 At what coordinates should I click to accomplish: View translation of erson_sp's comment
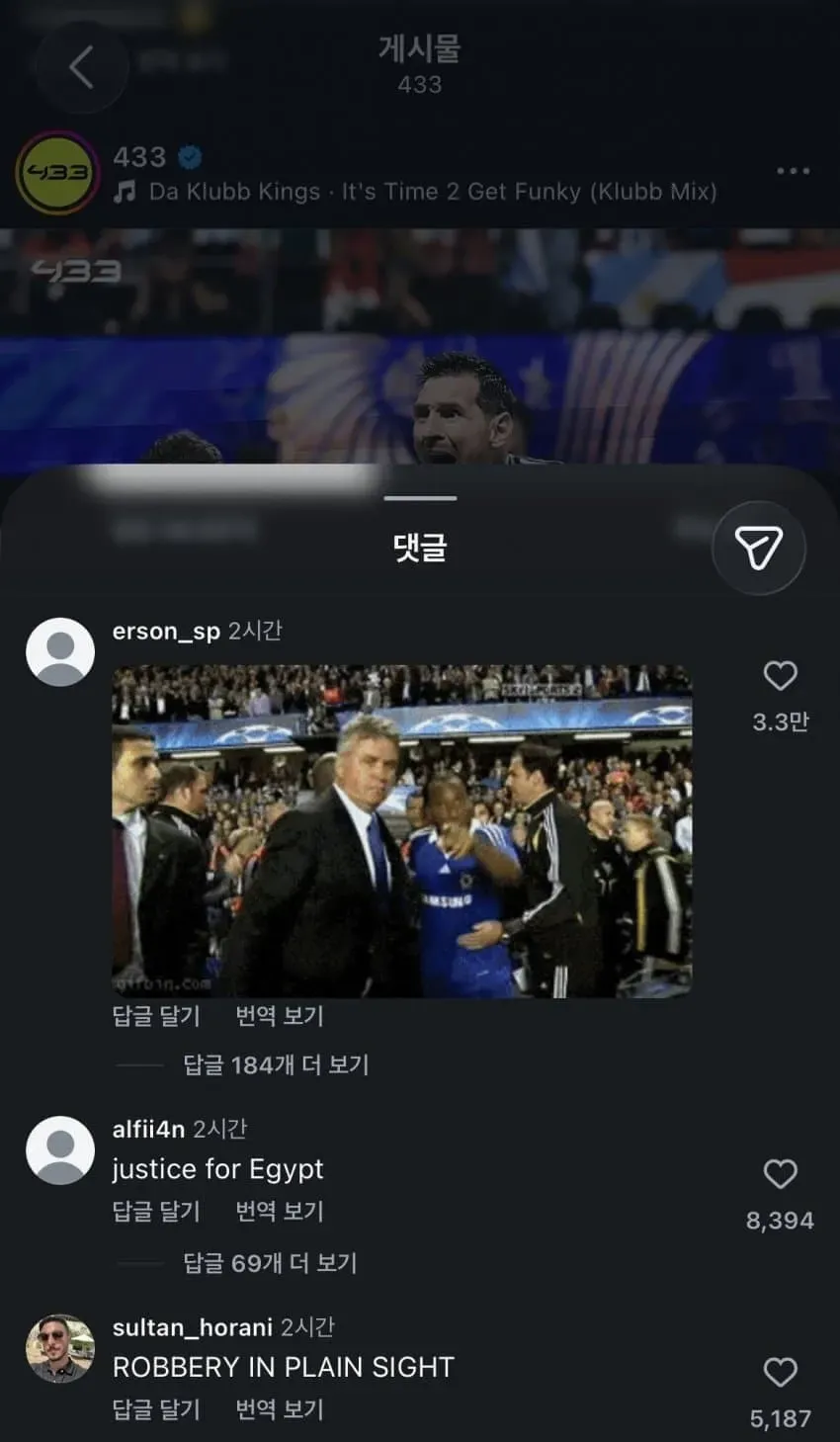280,1016
